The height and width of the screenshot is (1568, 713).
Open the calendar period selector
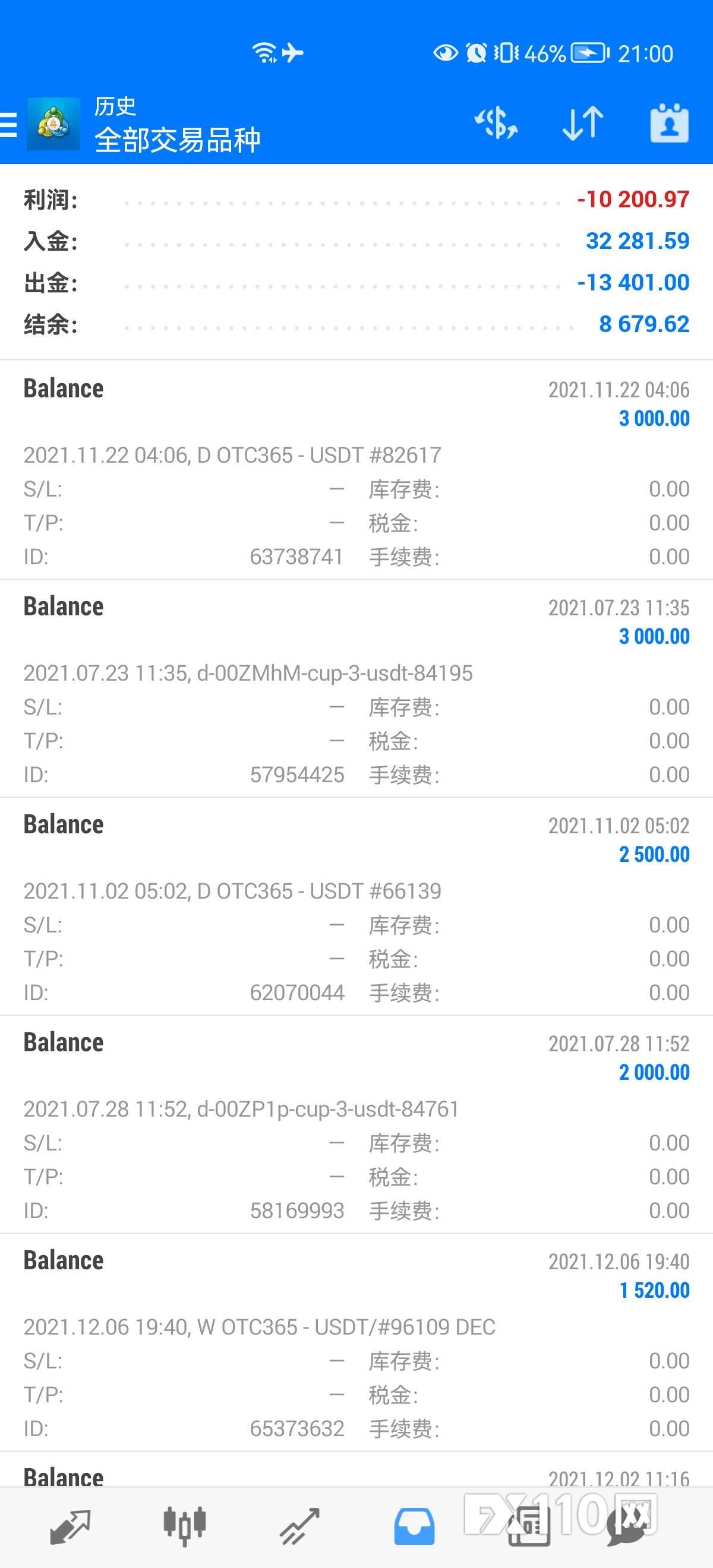[x=669, y=123]
